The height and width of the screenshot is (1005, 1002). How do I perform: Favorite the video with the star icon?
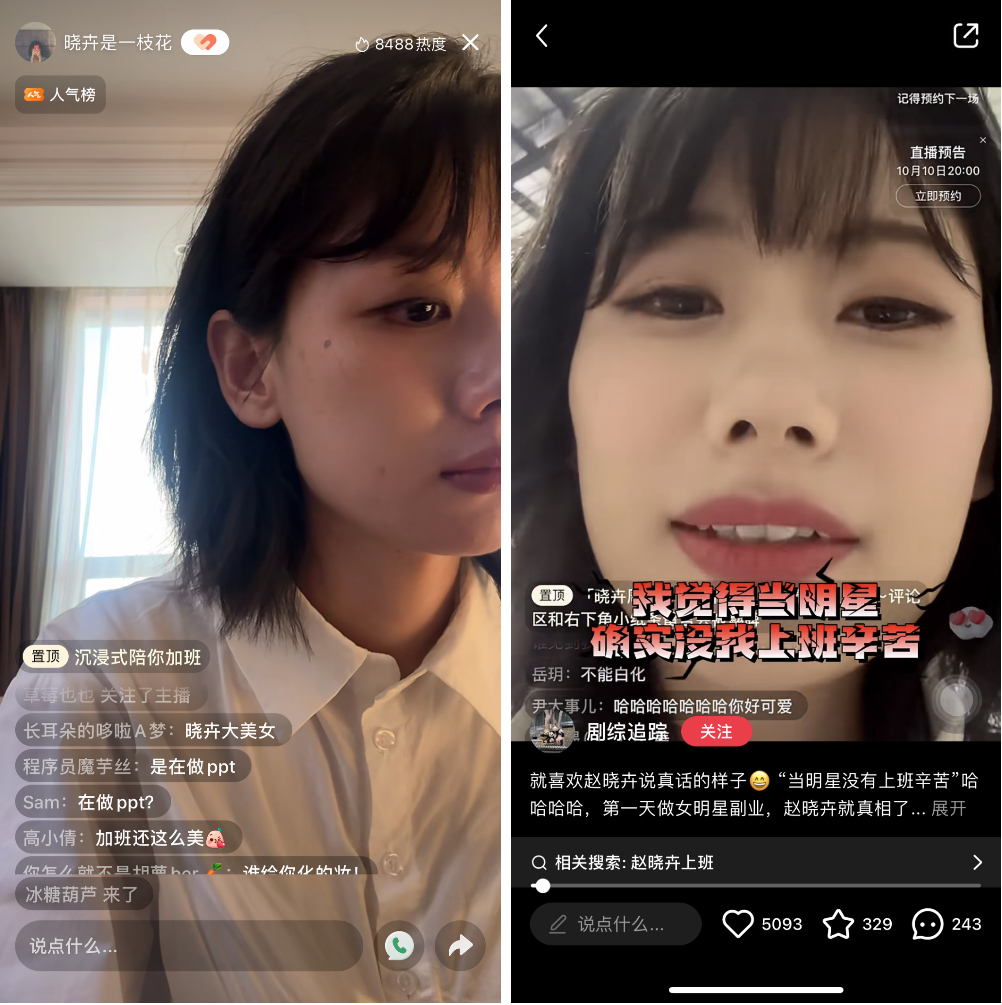[838, 924]
